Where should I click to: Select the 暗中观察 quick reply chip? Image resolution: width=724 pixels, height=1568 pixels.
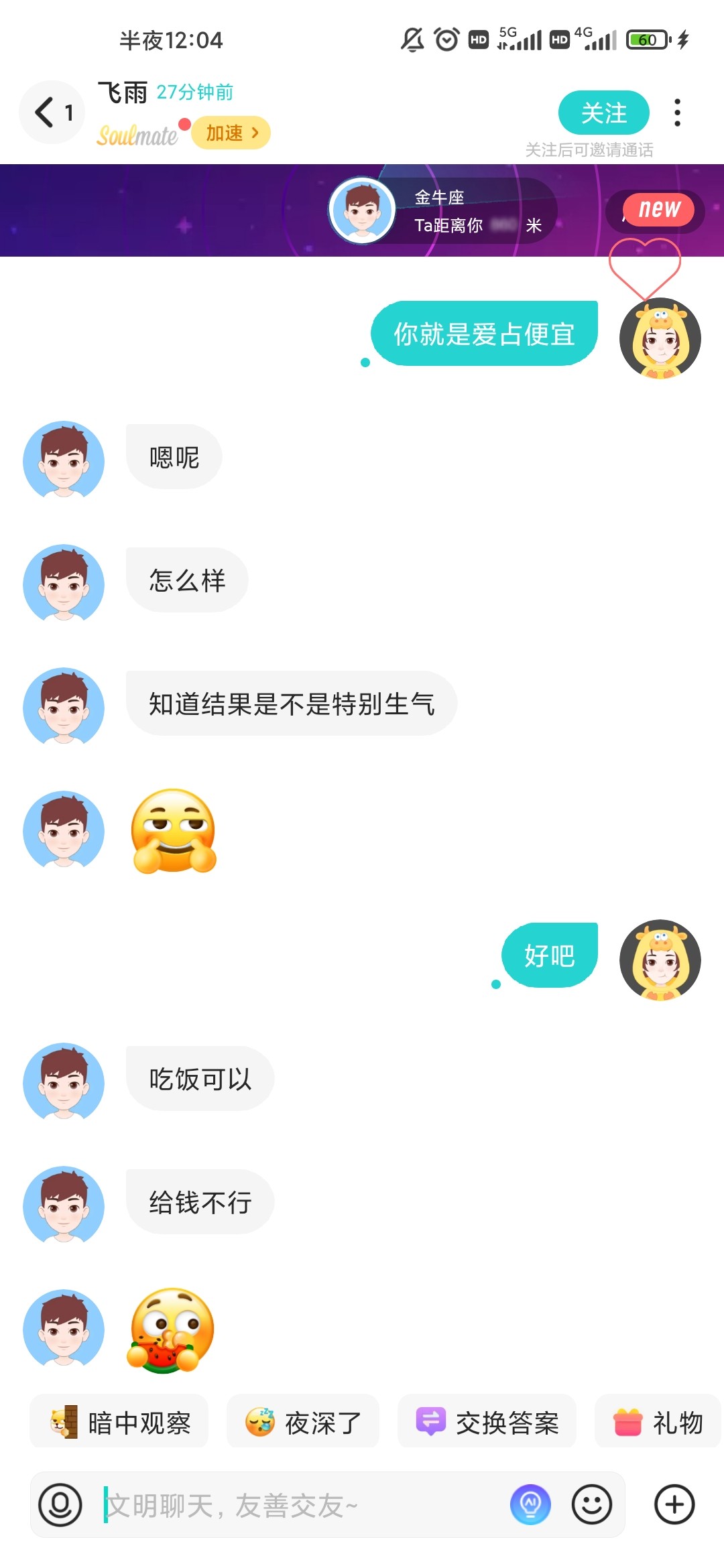(119, 1422)
